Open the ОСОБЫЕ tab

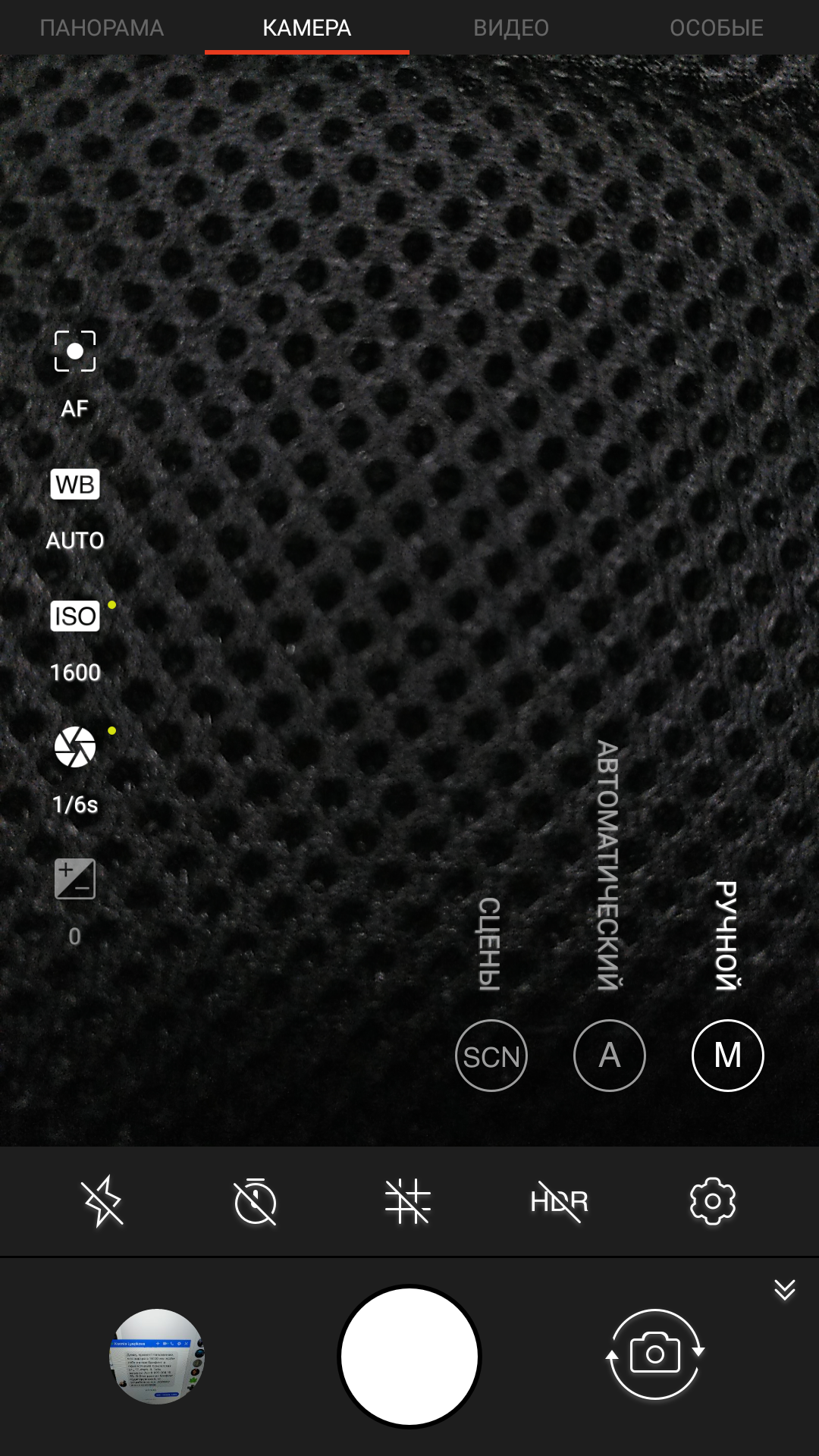(716, 28)
